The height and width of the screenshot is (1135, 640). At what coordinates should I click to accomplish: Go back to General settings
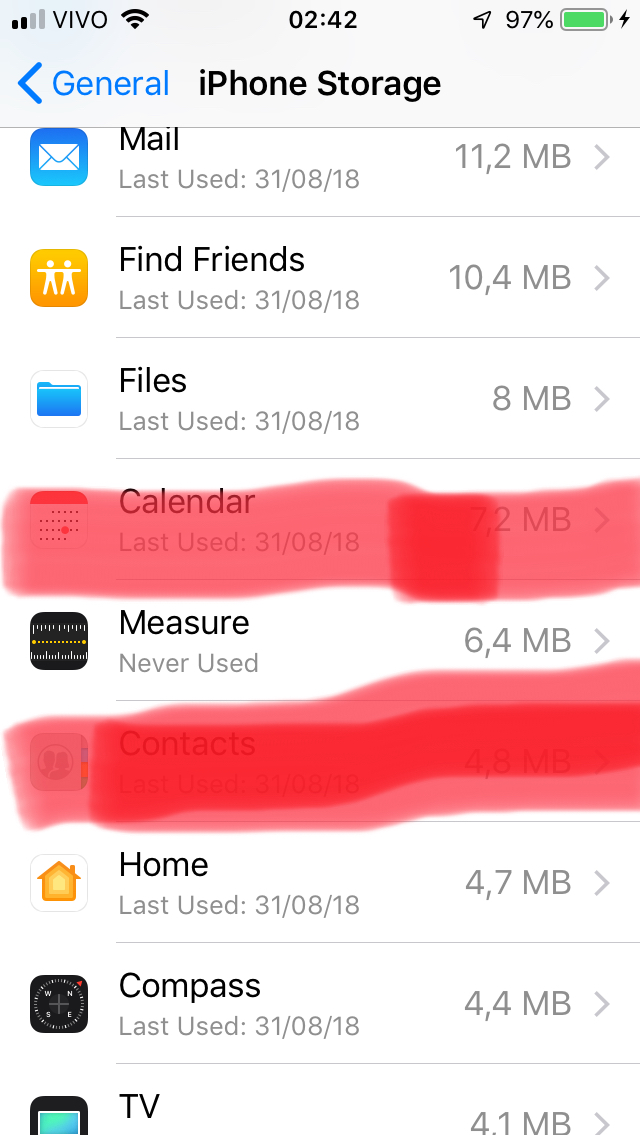tap(93, 83)
